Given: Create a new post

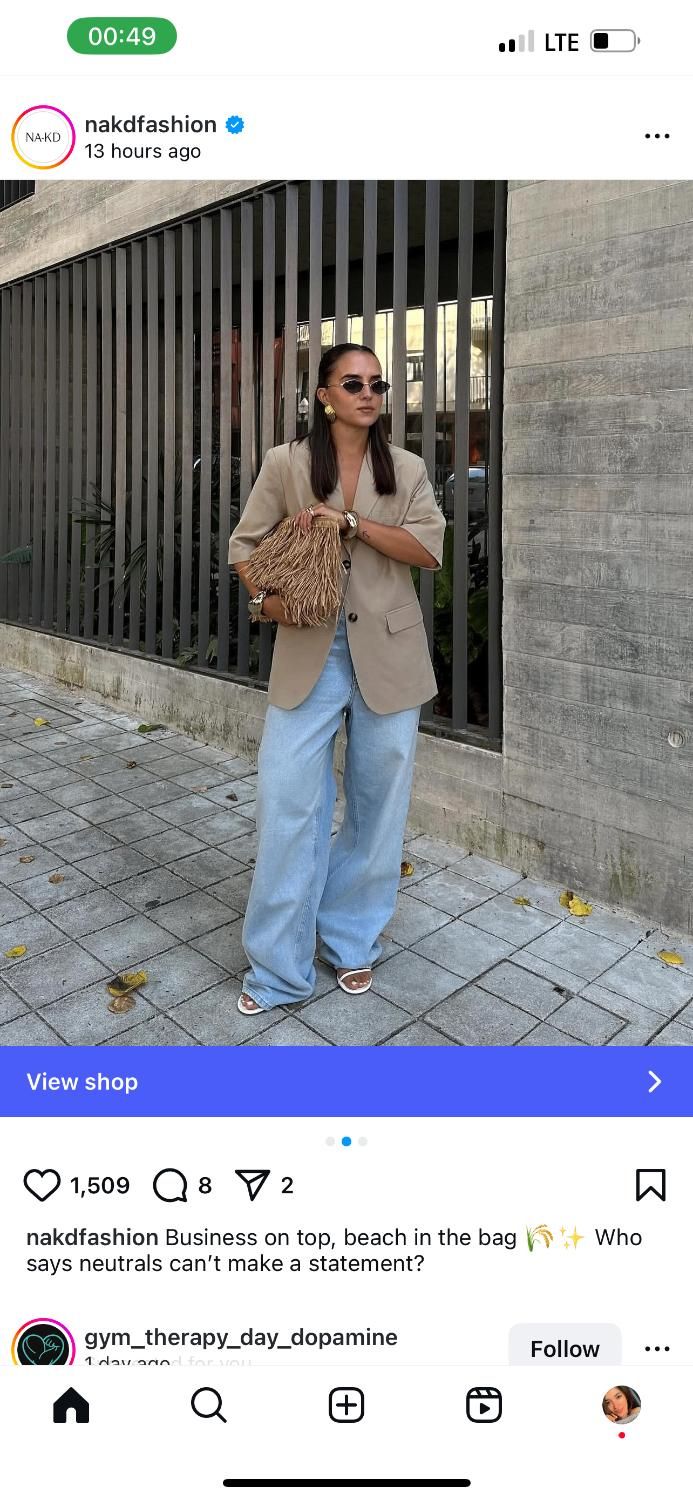Looking at the screenshot, I should (x=346, y=1405).
